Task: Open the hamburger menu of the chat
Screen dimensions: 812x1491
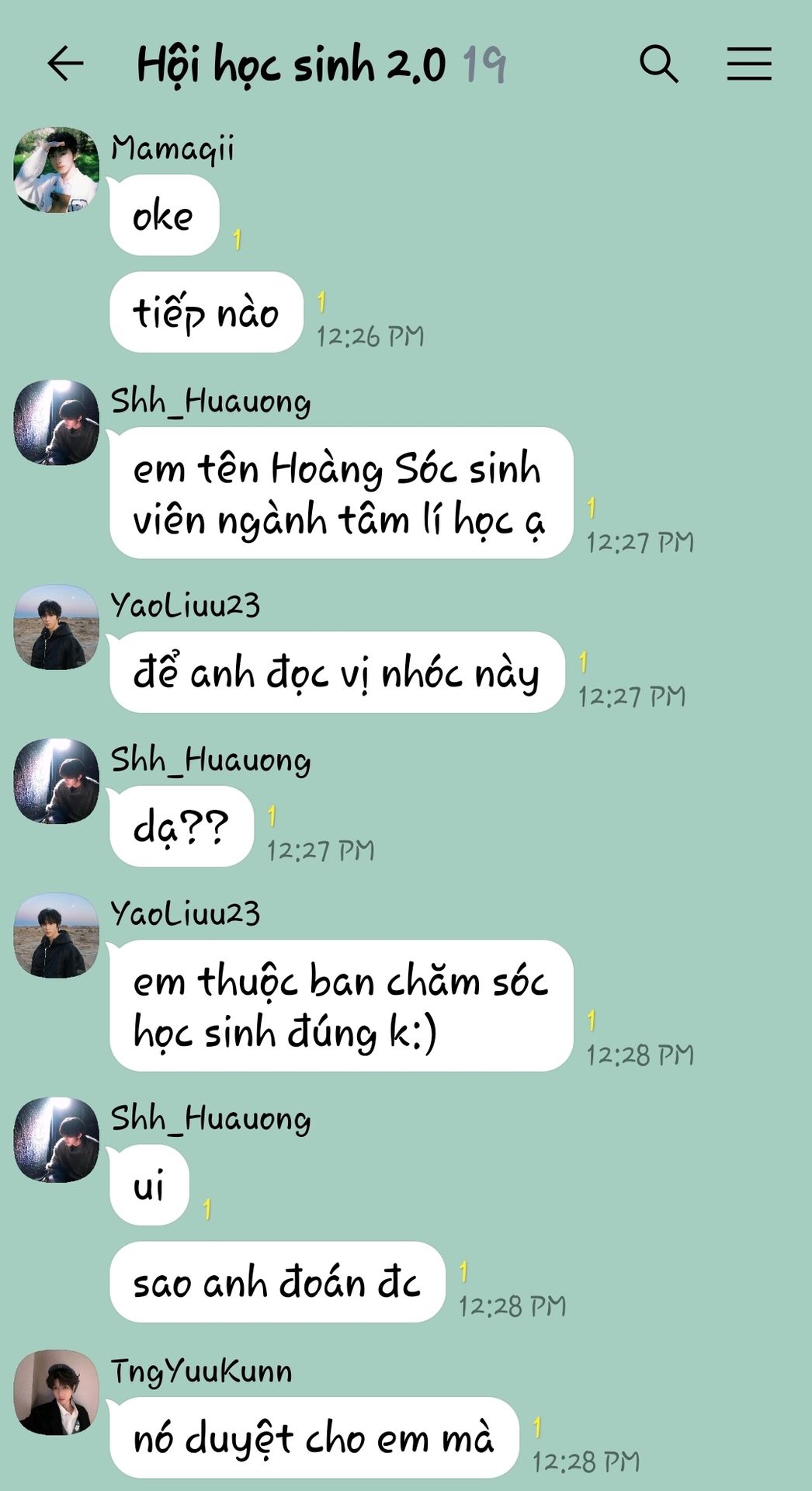Action: tap(749, 64)
